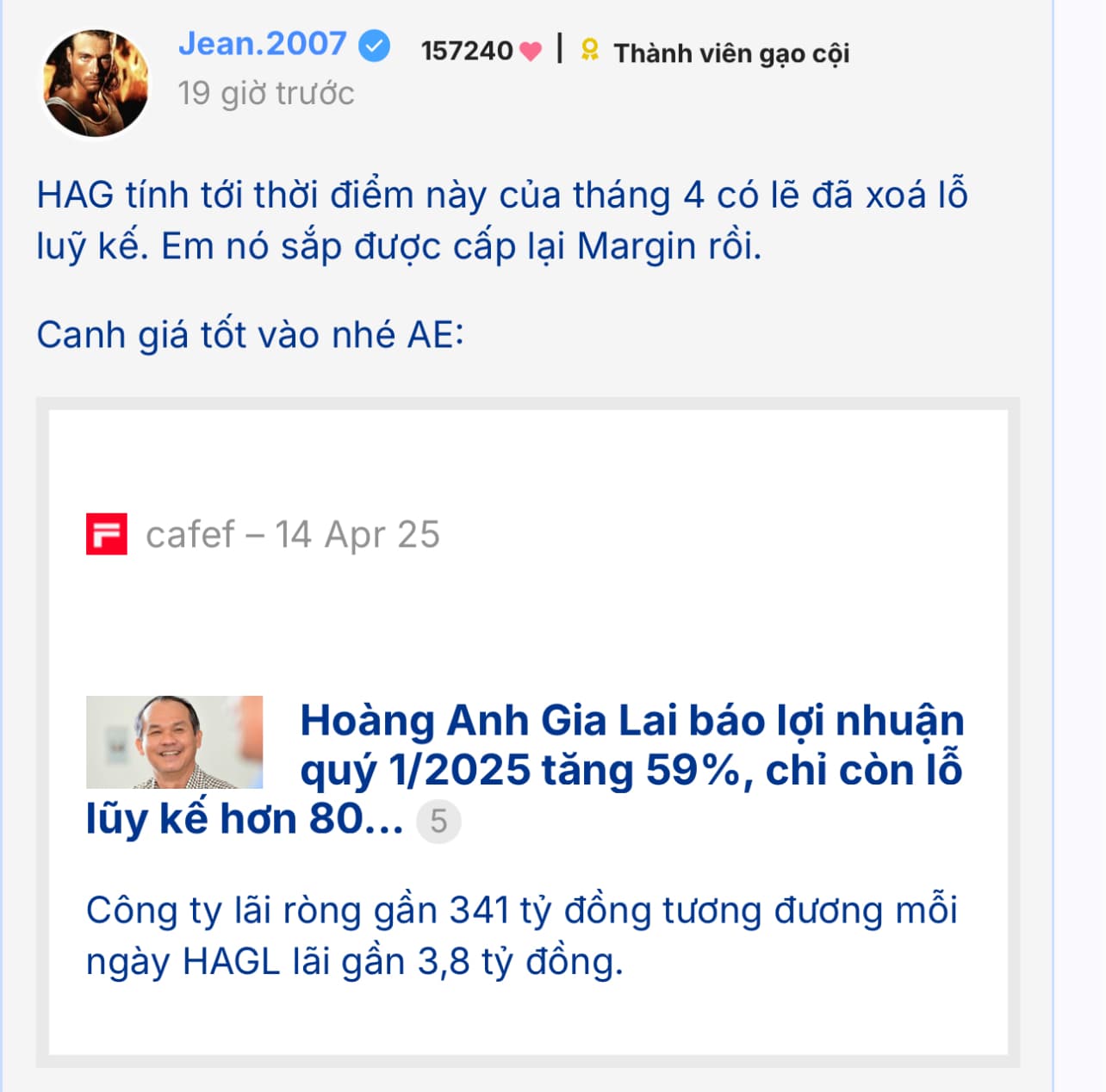The image size is (1106, 1092).
Task: Tap the article thumbnail photo
Action: pyautogui.click(x=174, y=741)
